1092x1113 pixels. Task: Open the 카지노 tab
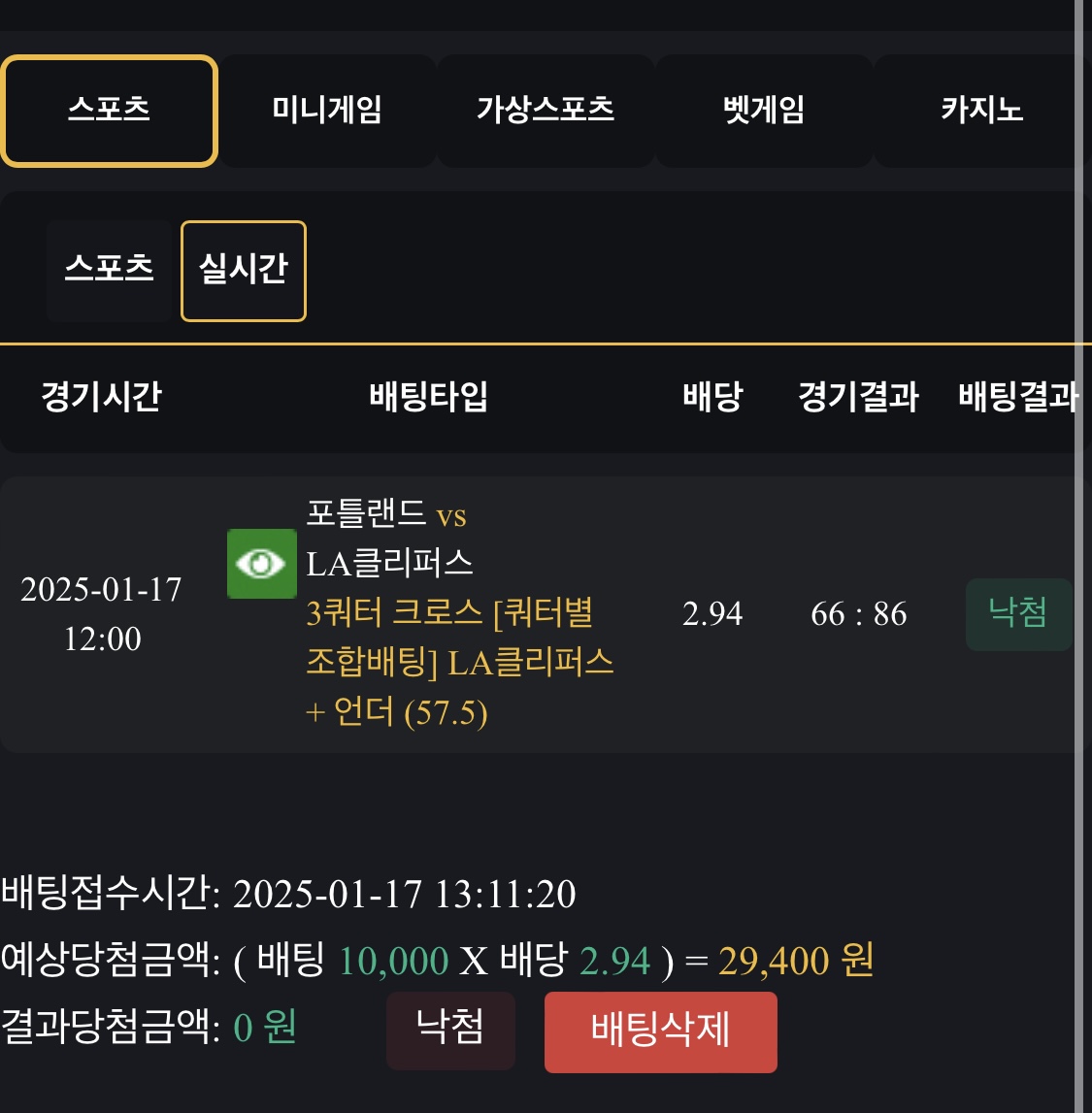point(980,111)
